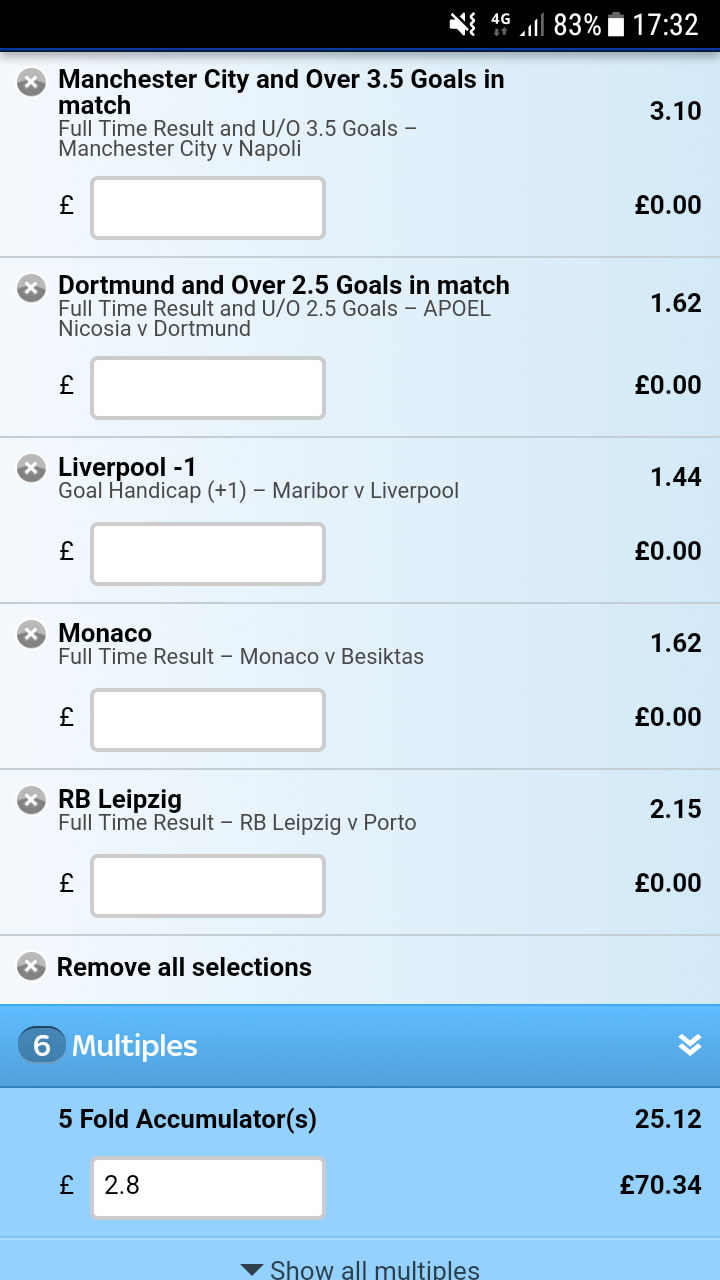Viewport: 720px width, 1280px height.
Task: Remove Dortmund and Over 2.5 Goals selection
Action: tap(32, 288)
